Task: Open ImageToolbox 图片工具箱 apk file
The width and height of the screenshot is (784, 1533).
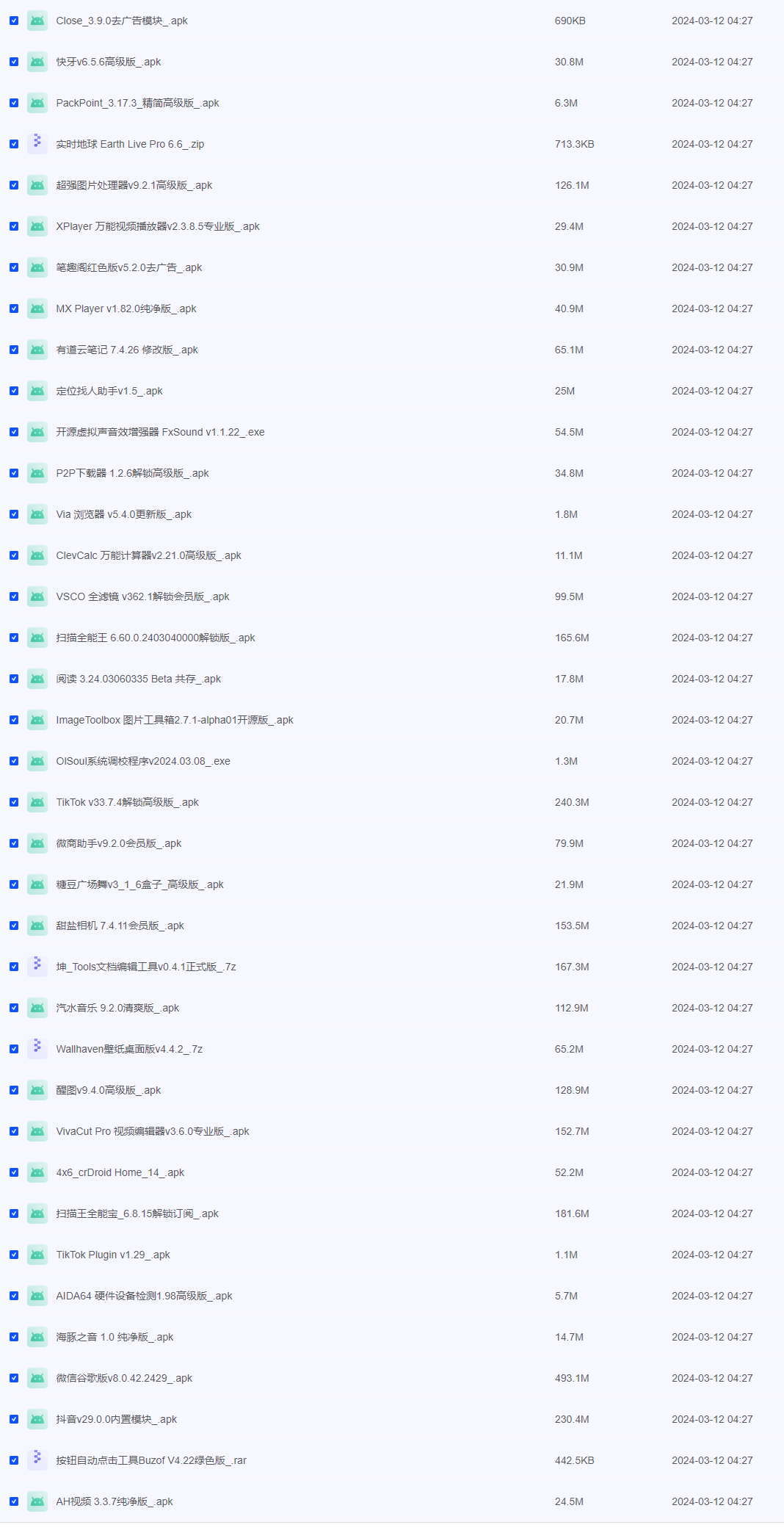Action: [x=174, y=720]
